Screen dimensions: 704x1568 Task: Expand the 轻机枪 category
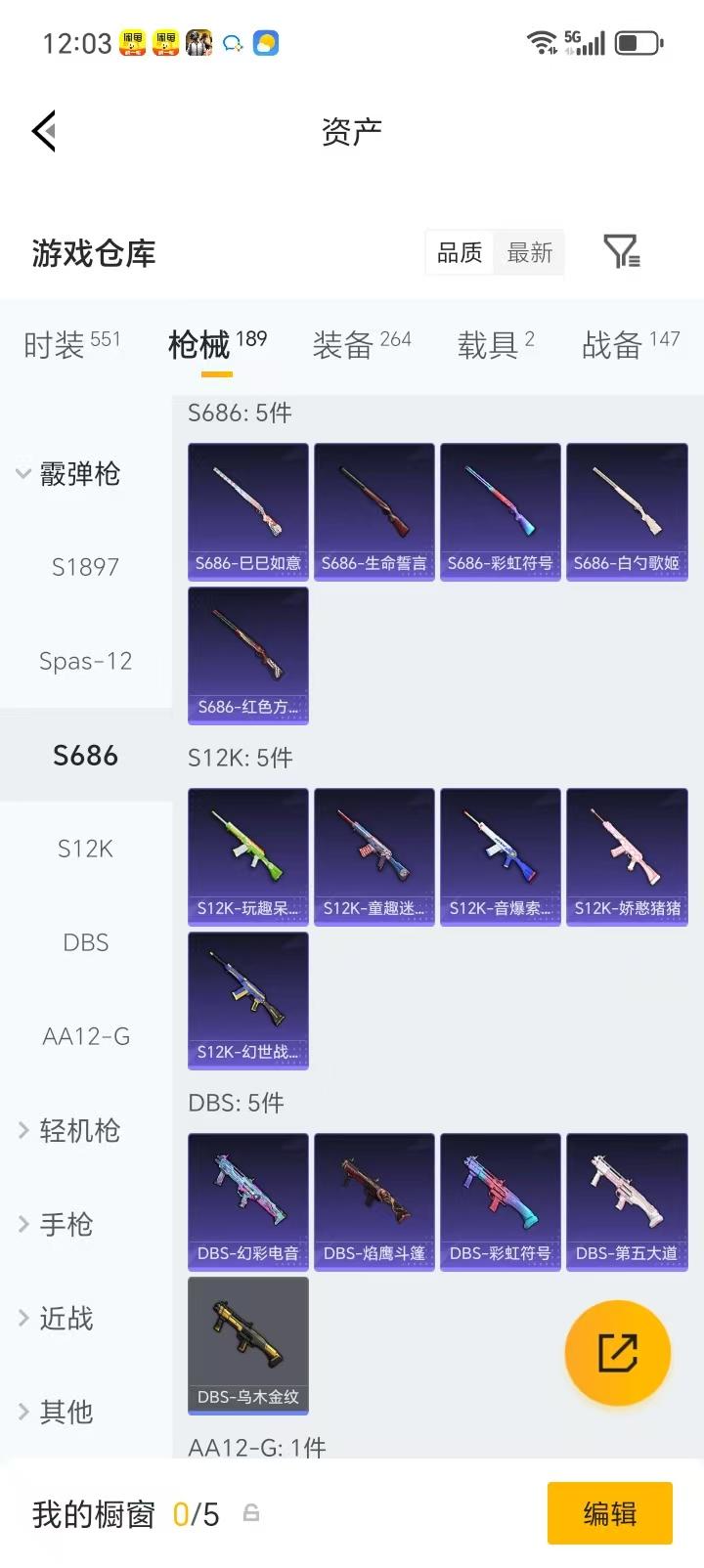coord(68,1131)
